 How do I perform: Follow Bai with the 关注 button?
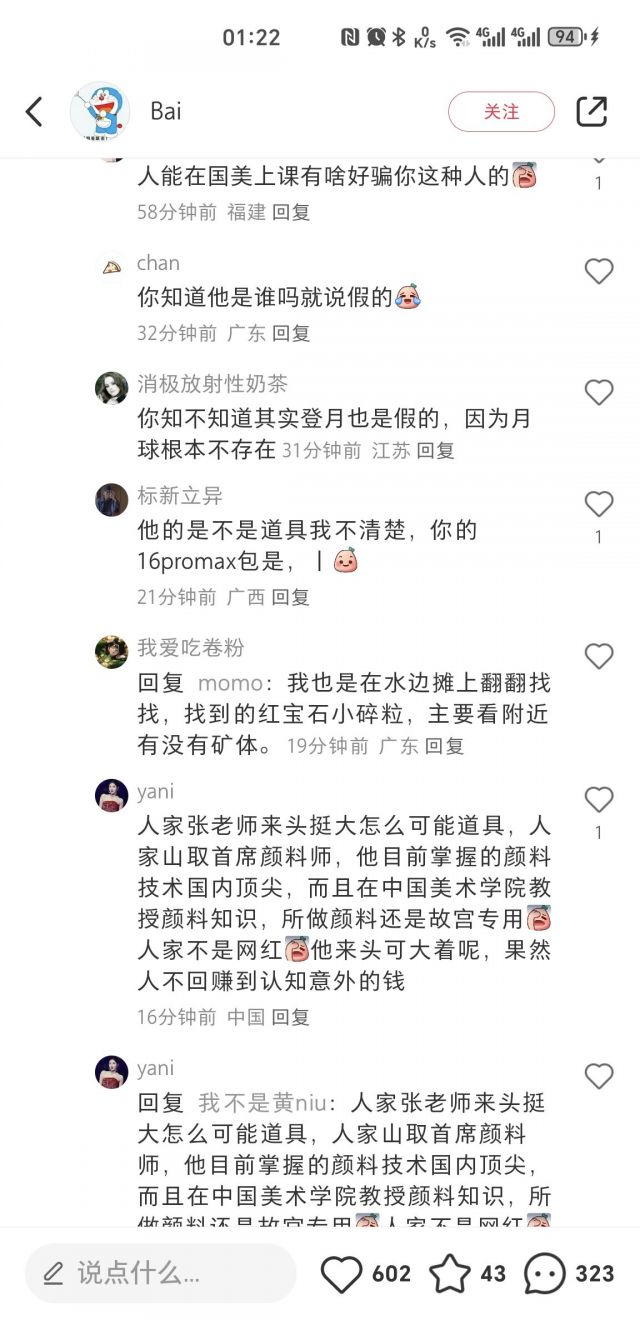tap(501, 112)
